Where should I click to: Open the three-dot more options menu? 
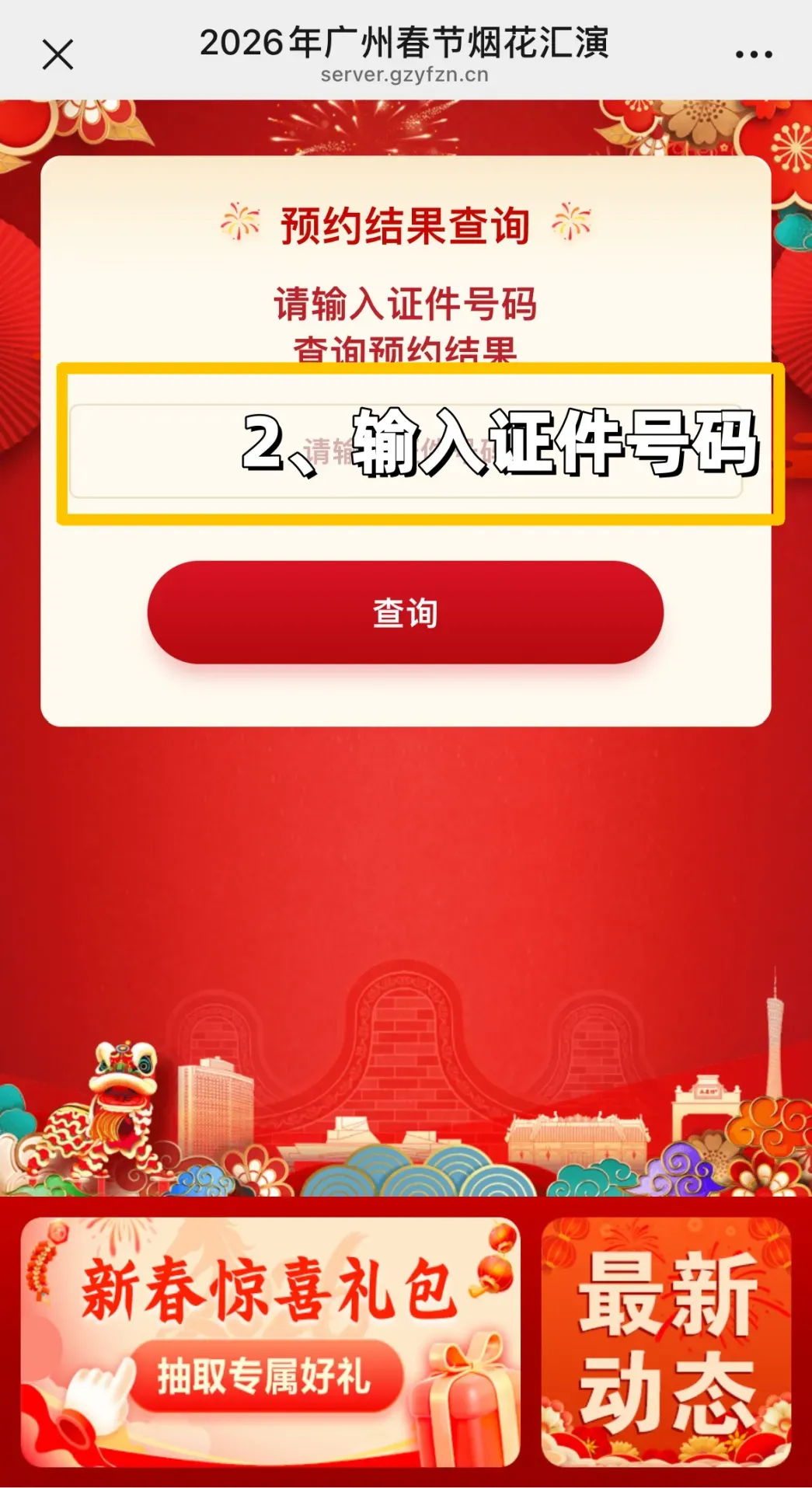pos(753,54)
